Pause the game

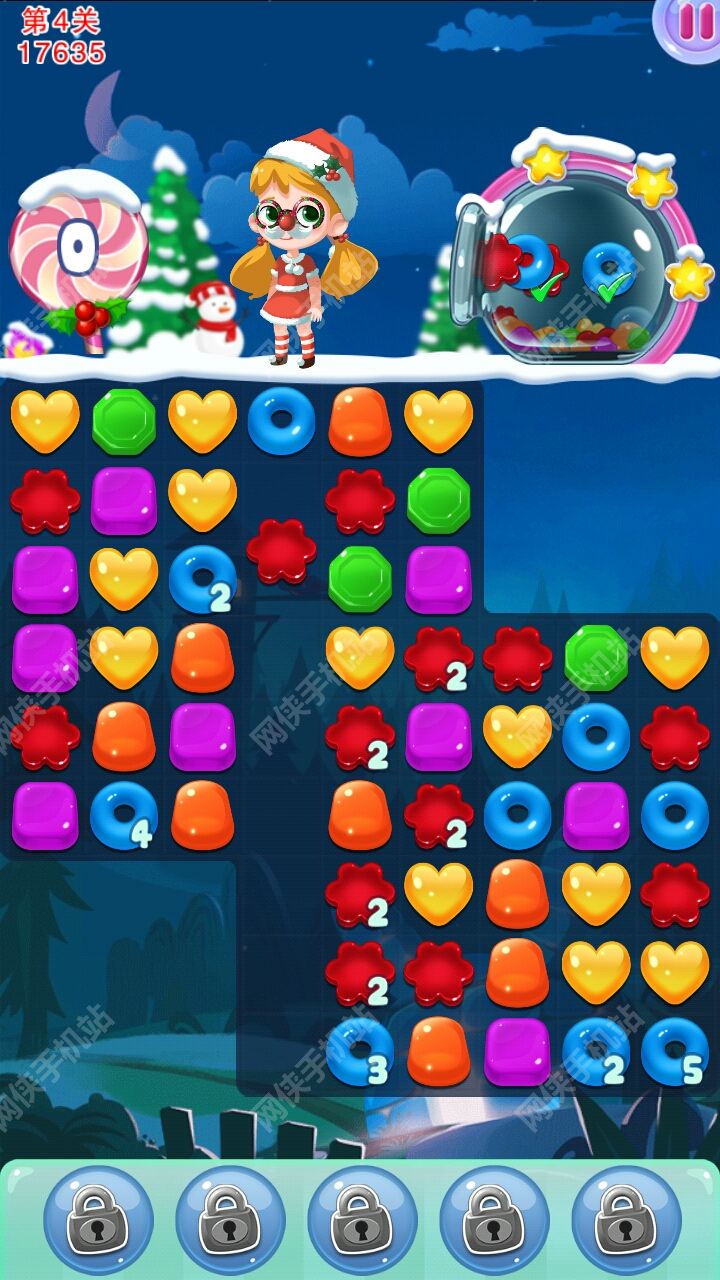click(692, 22)
